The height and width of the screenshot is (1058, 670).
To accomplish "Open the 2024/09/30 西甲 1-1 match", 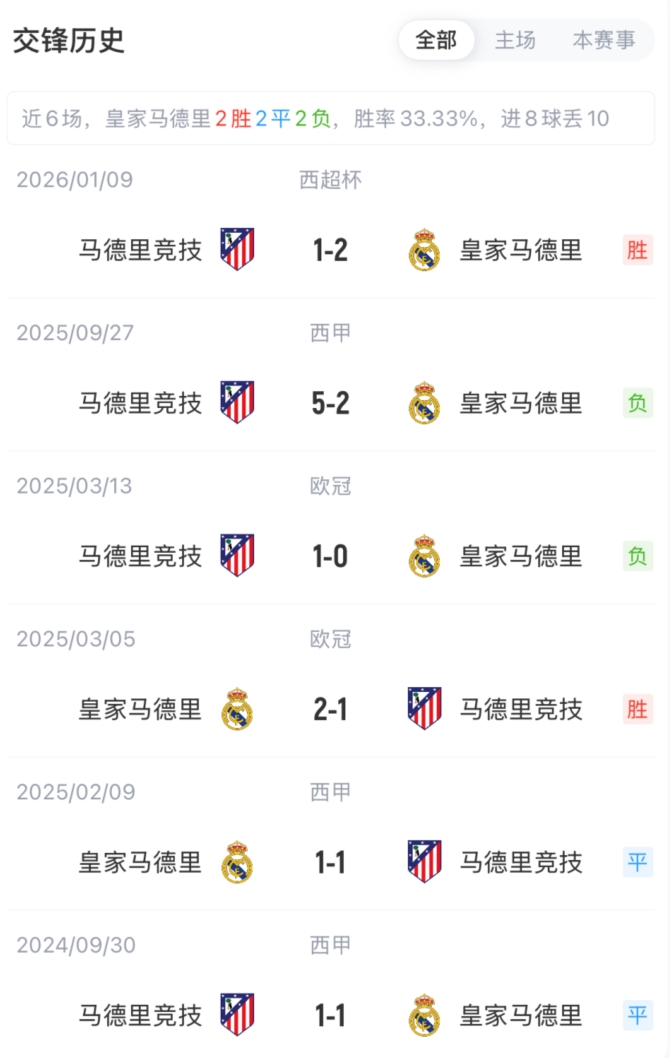I will 330,1015.
